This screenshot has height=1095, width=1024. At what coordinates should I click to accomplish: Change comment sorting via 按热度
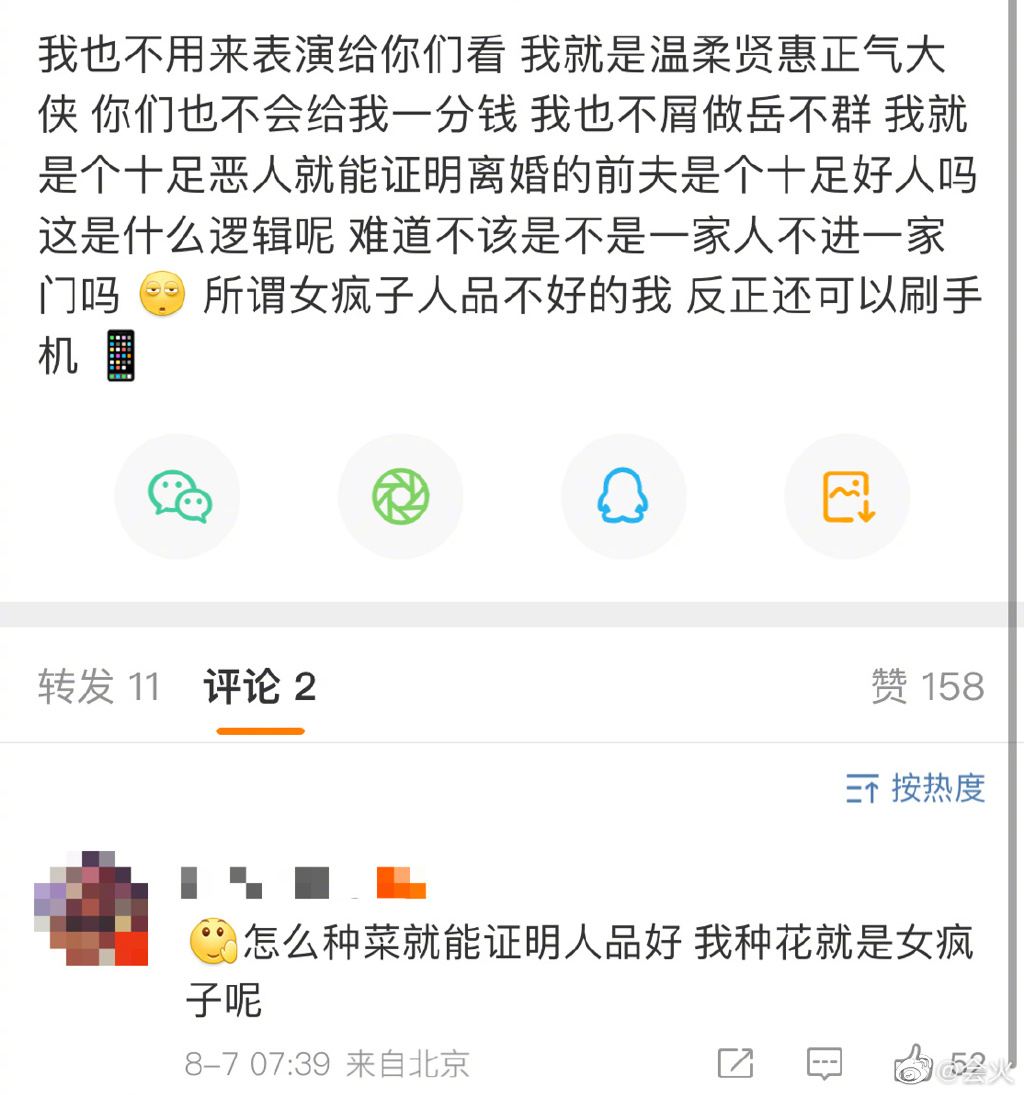point(916,788)
